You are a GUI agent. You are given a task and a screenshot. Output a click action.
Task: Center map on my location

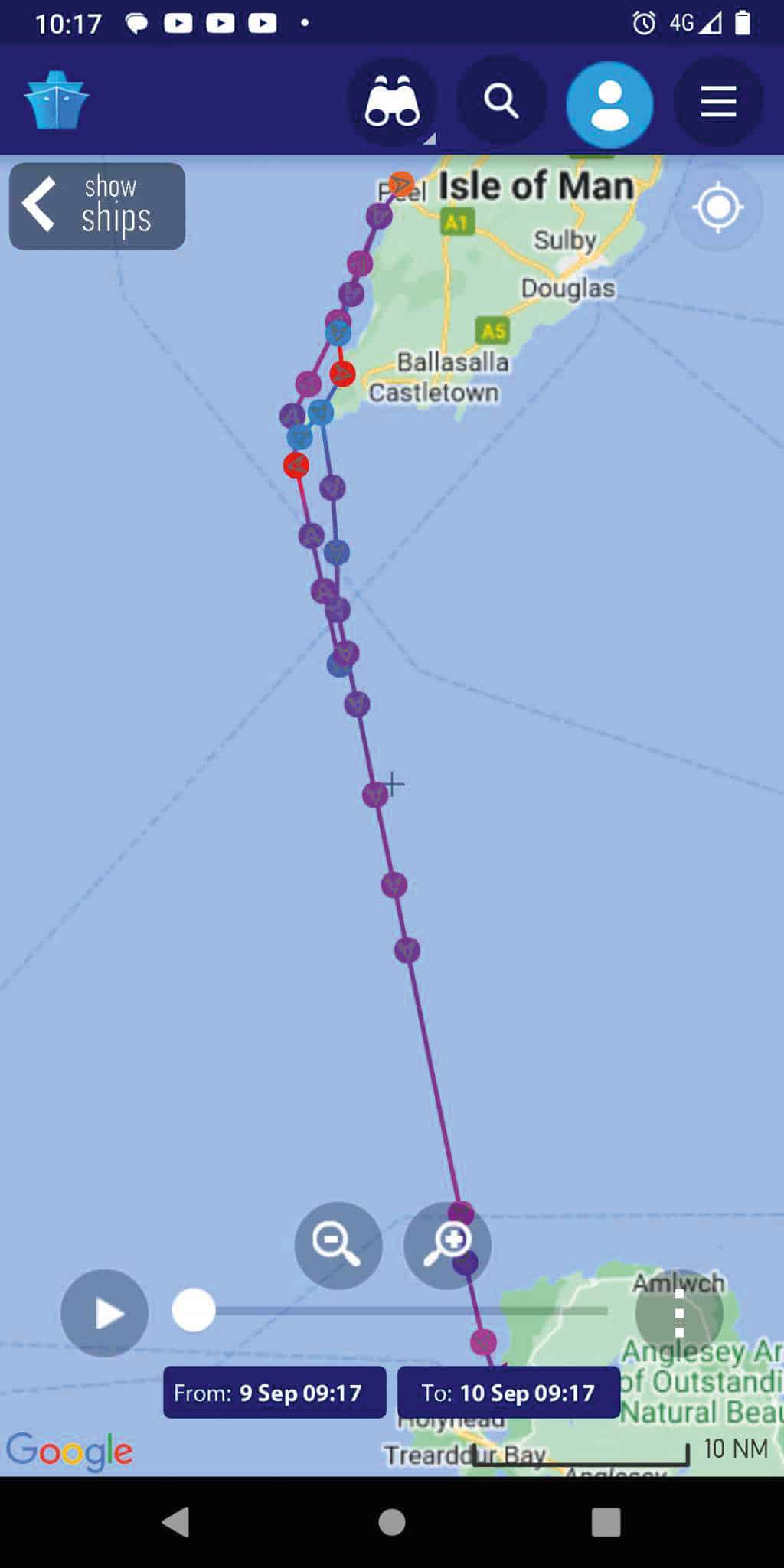tap(717, 207)
